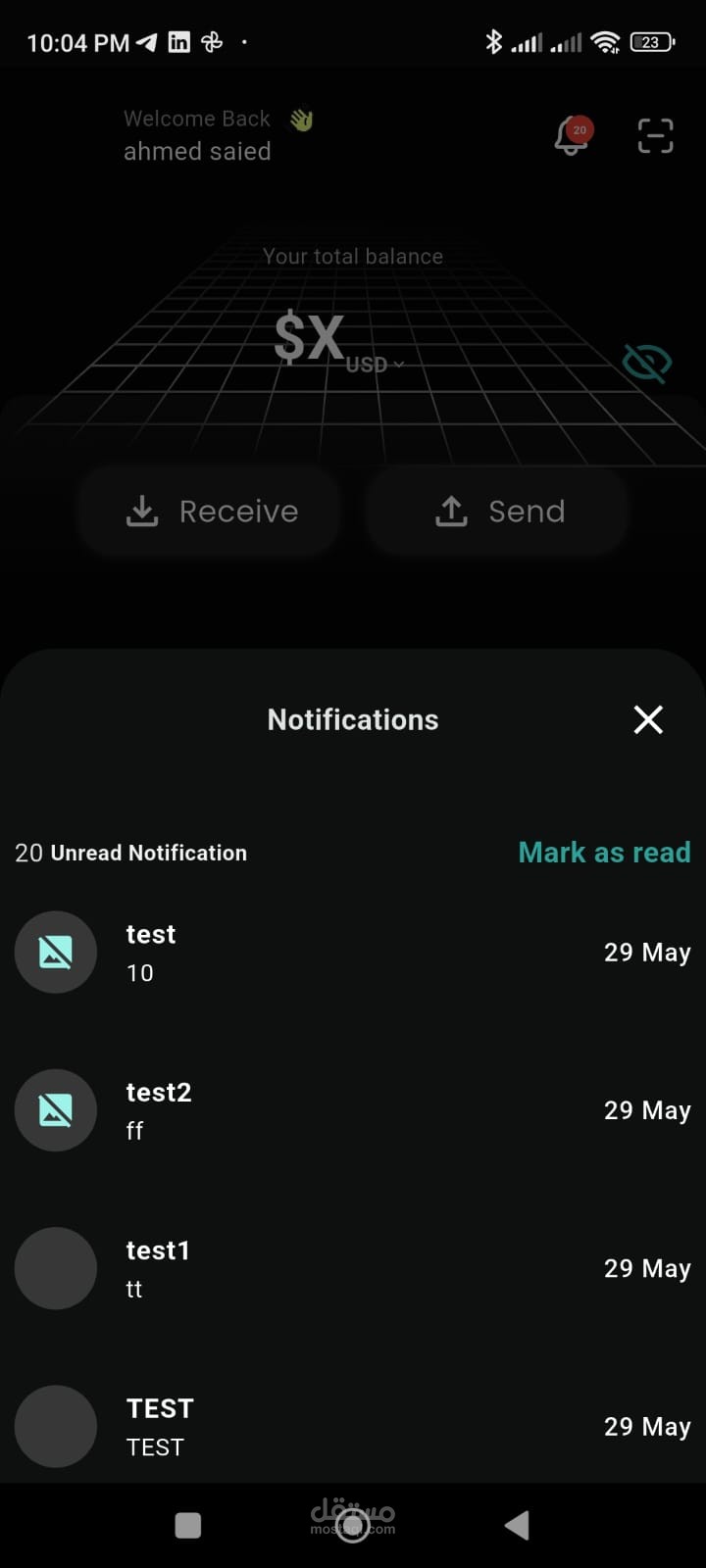The image size is (706, 1568).
Task: Open the "test2" notification
Action: pos(353,1110)
